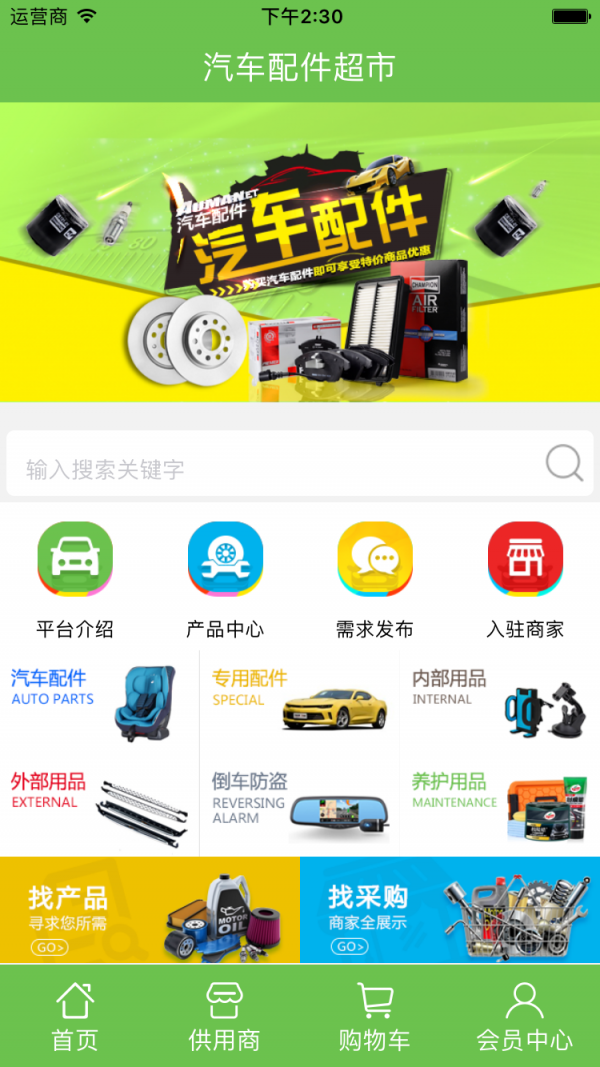Screen dimensions: 600x1067
Task: Open the 找产品 find products banner
Action: [x=150, y=910]
